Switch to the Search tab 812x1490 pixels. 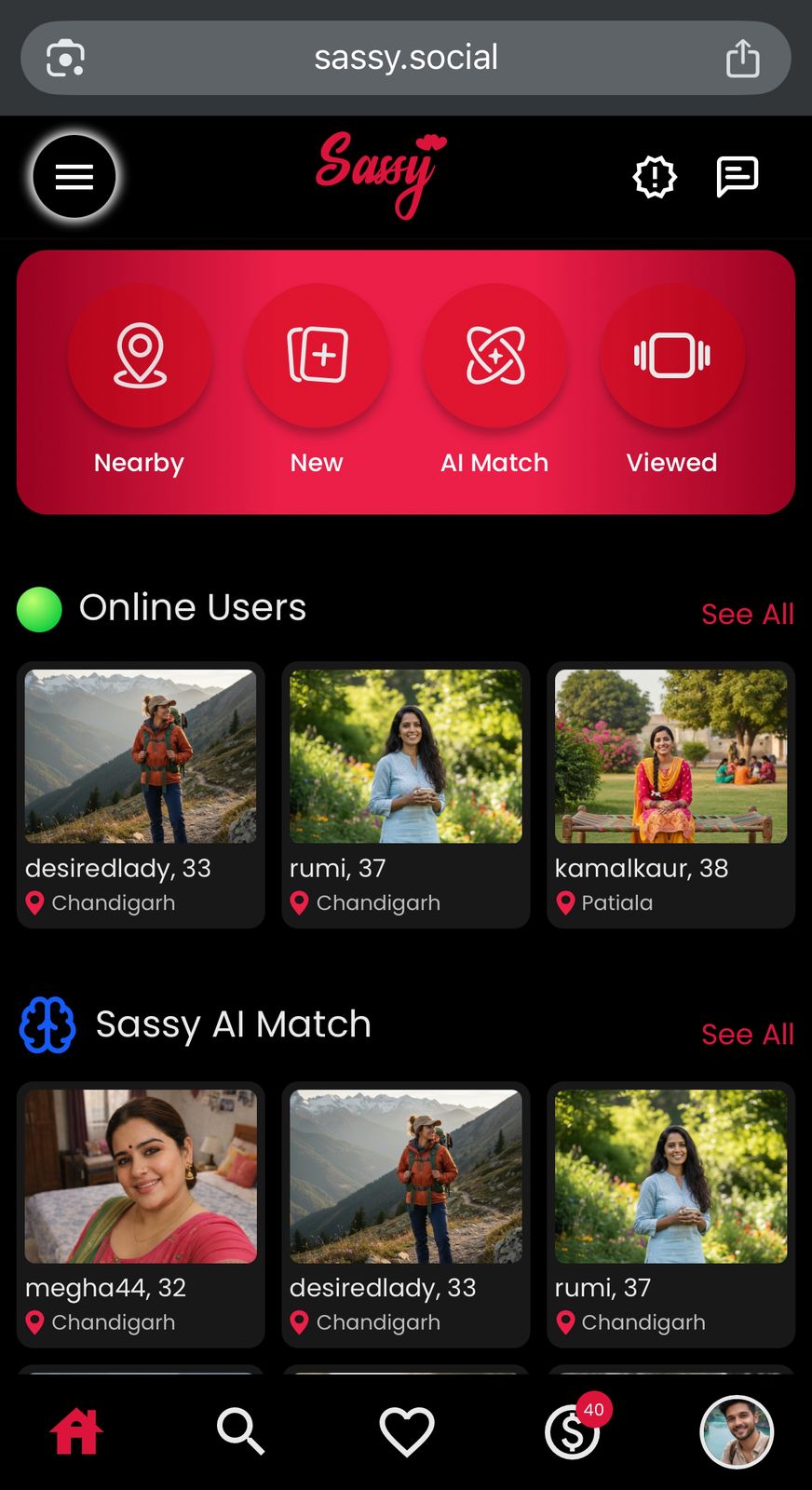pos(240,1431)
